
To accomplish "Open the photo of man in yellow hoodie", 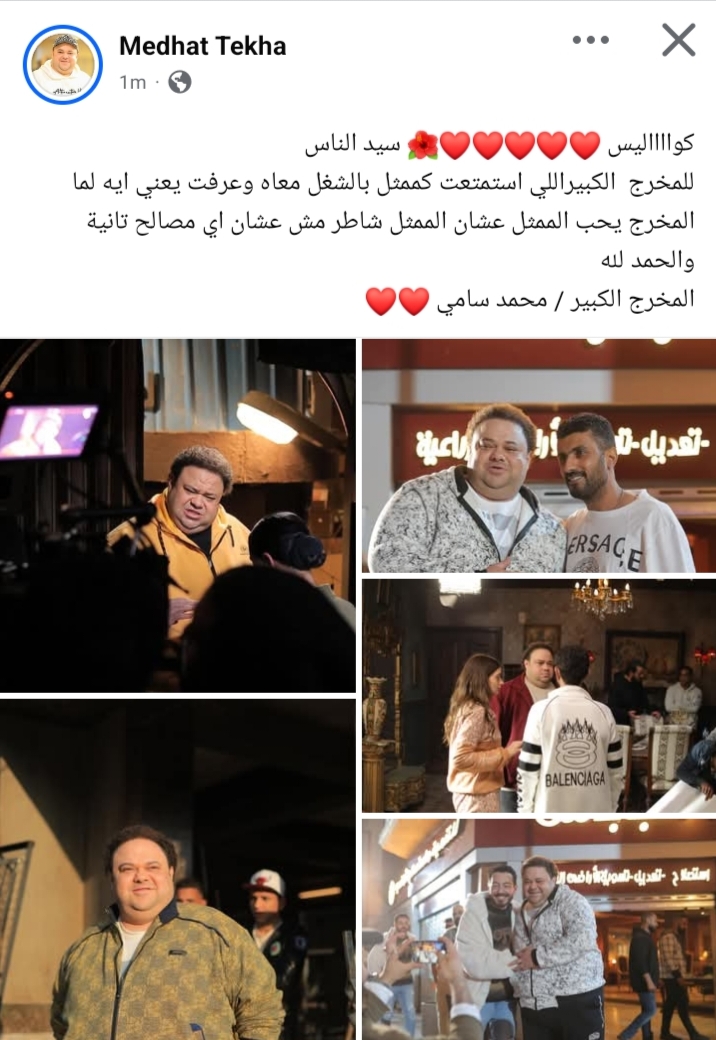I will coord(178,515).
